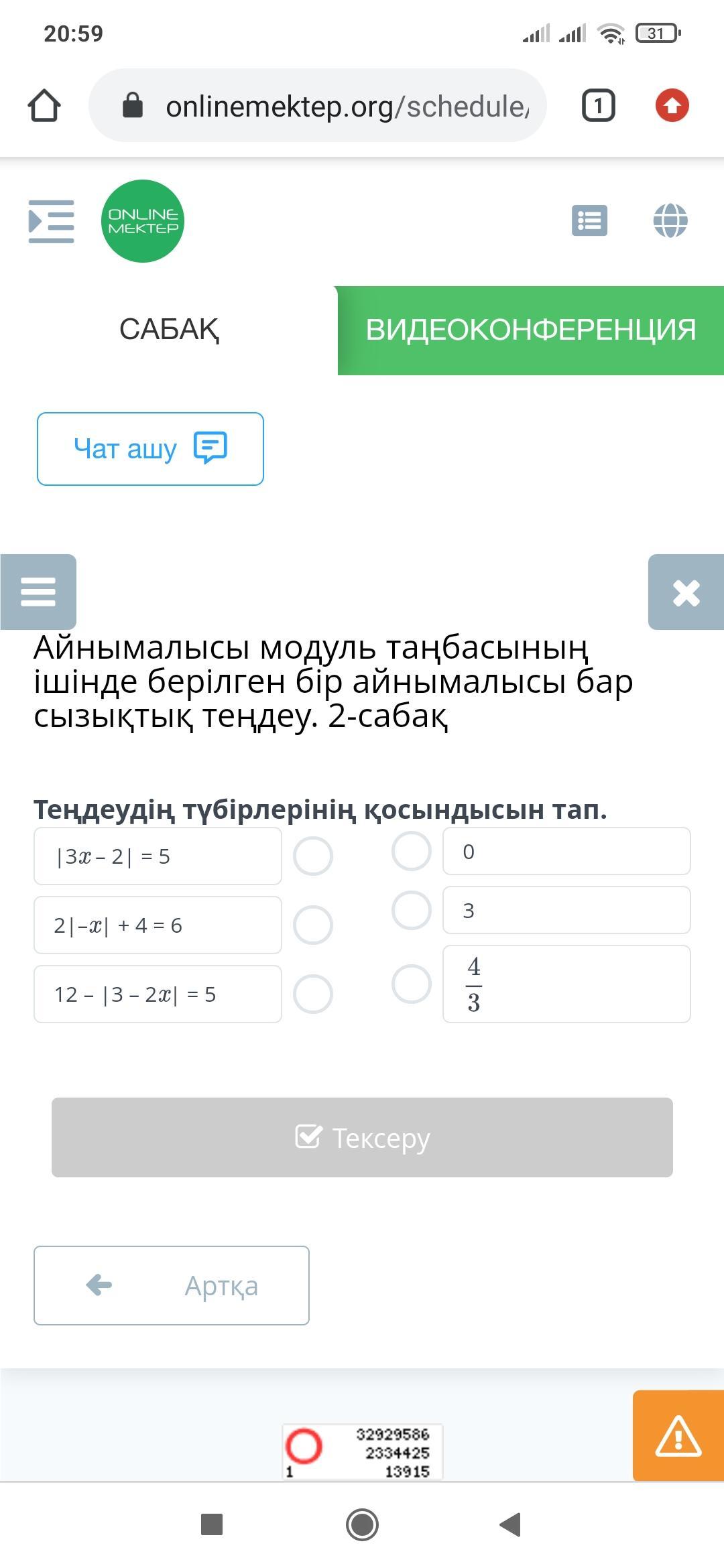The height and width of the screenshot is (1568, 724).
Task: Select the circle for answer 4/3
Action: [411, 984]
